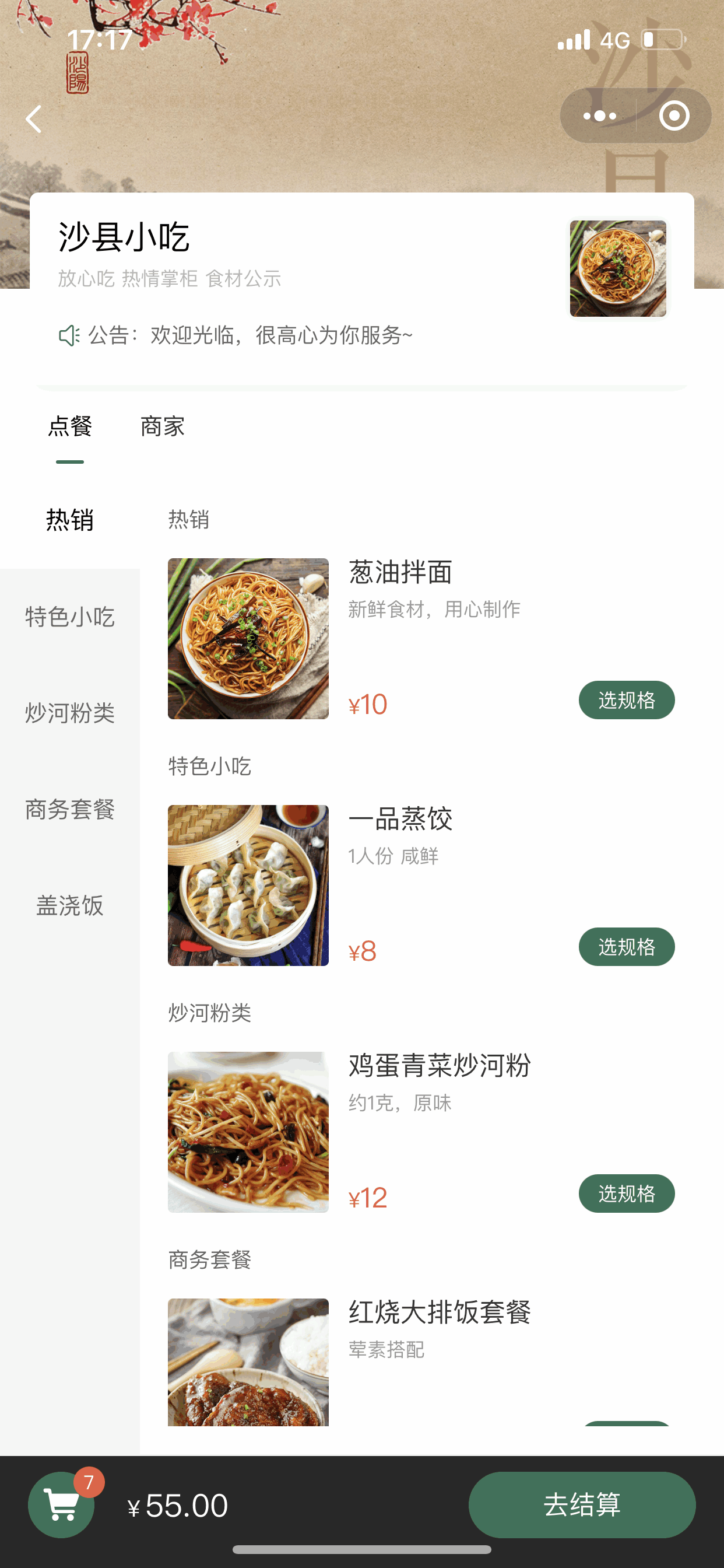Pick options for 鸡蛋青菜炒河粉
This screenshot has height=1568, width=724.
(x=626, y=1193)
